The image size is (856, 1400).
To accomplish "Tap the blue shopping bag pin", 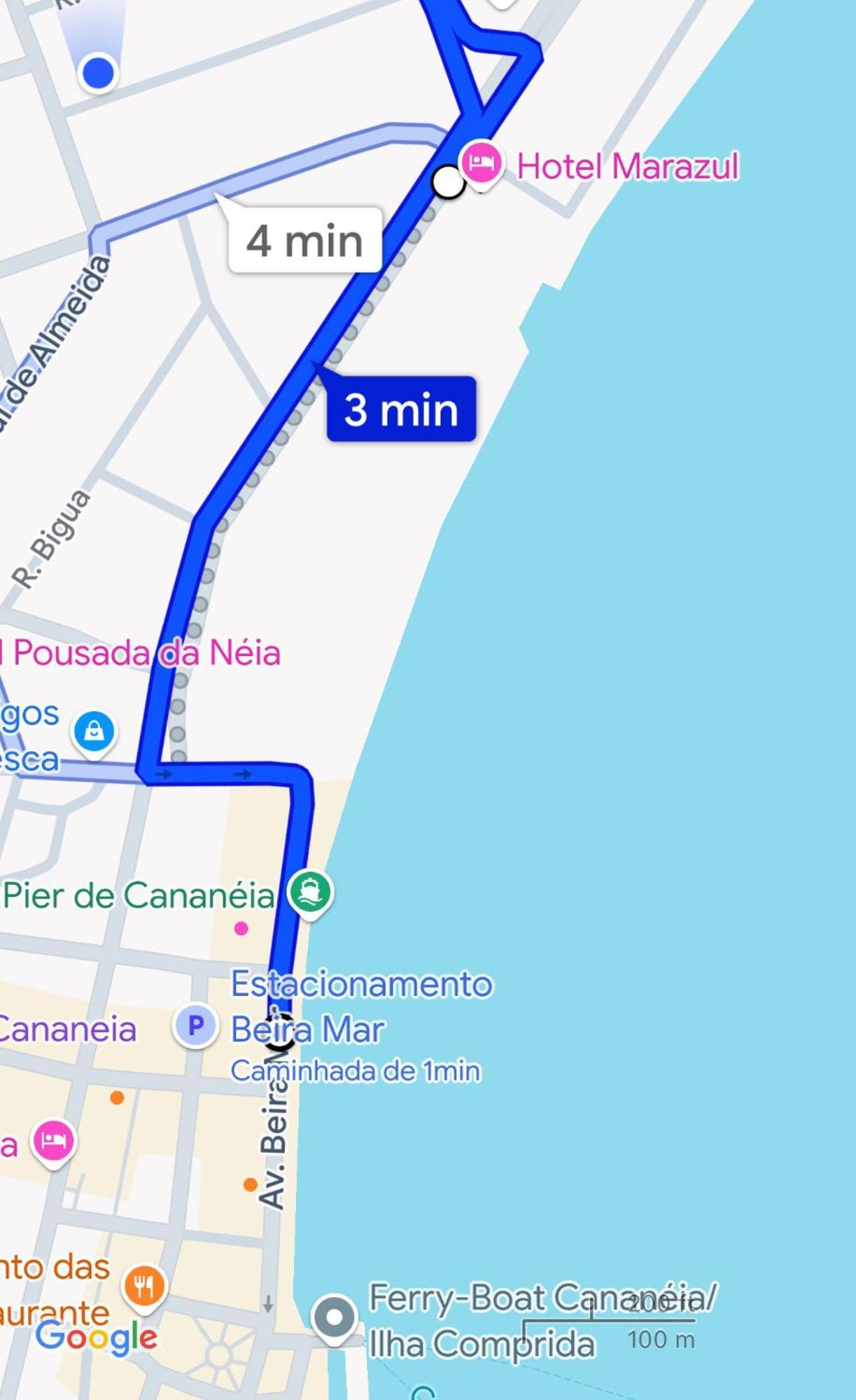I will pyautogui.click(x=94, y=732).
